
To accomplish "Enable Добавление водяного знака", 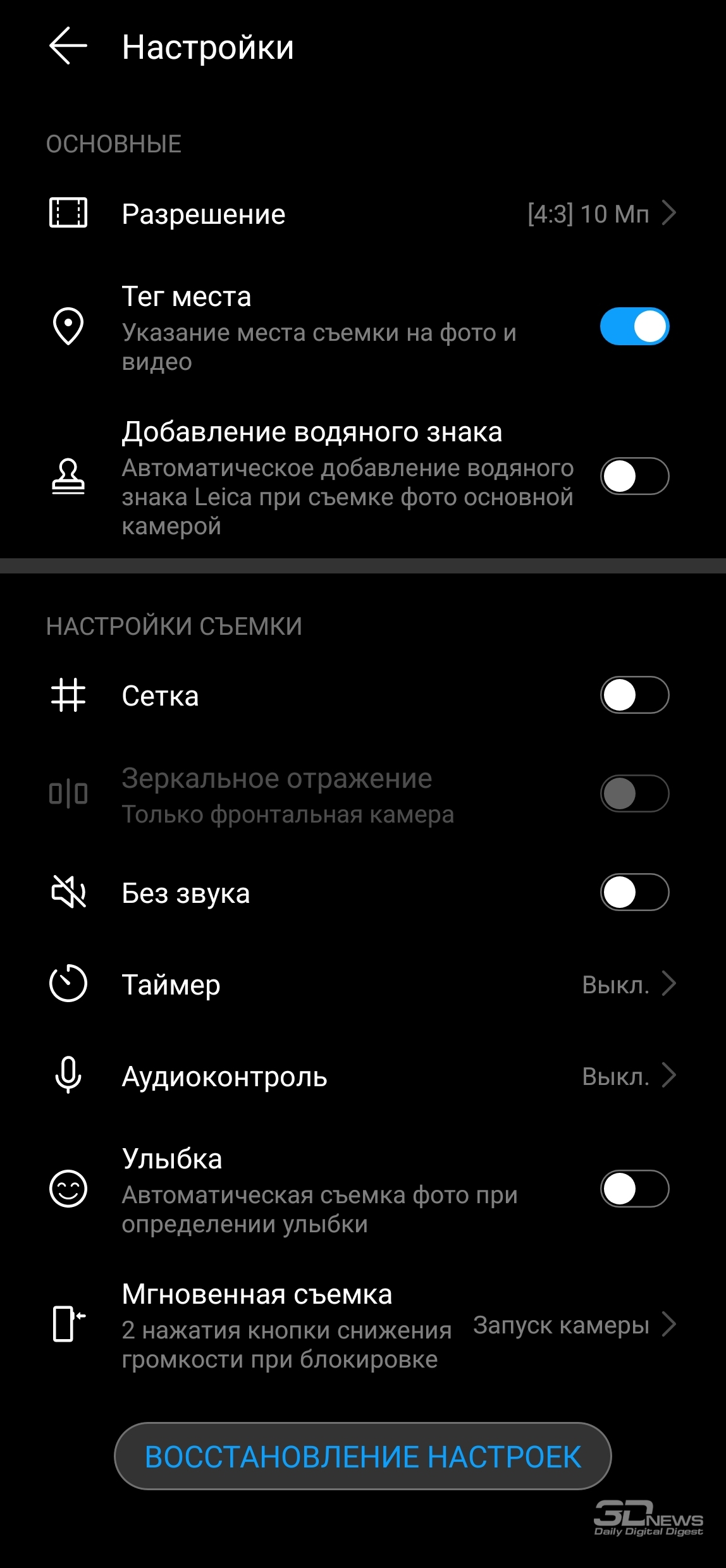I will [634, 476].
